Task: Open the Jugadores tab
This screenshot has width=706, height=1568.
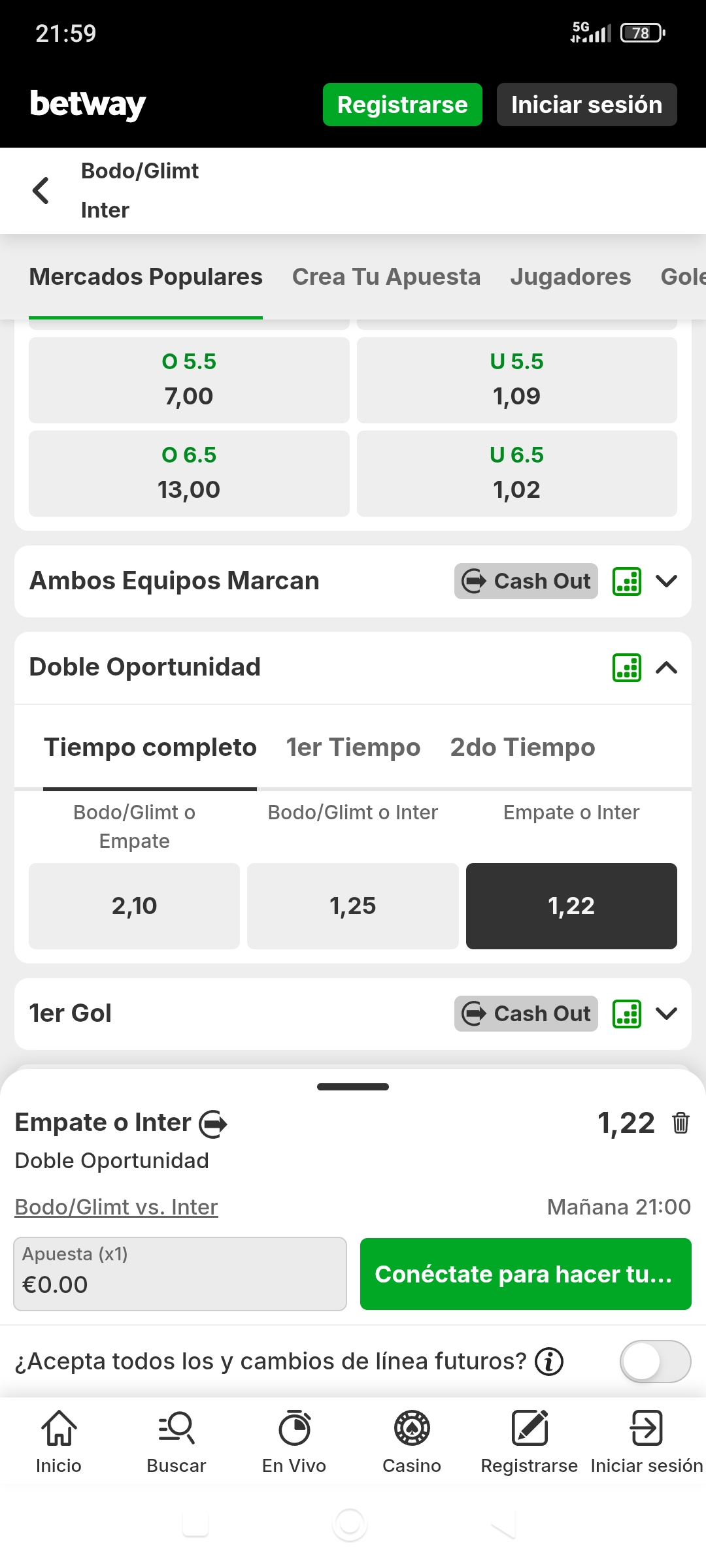Action: point(570,277)
